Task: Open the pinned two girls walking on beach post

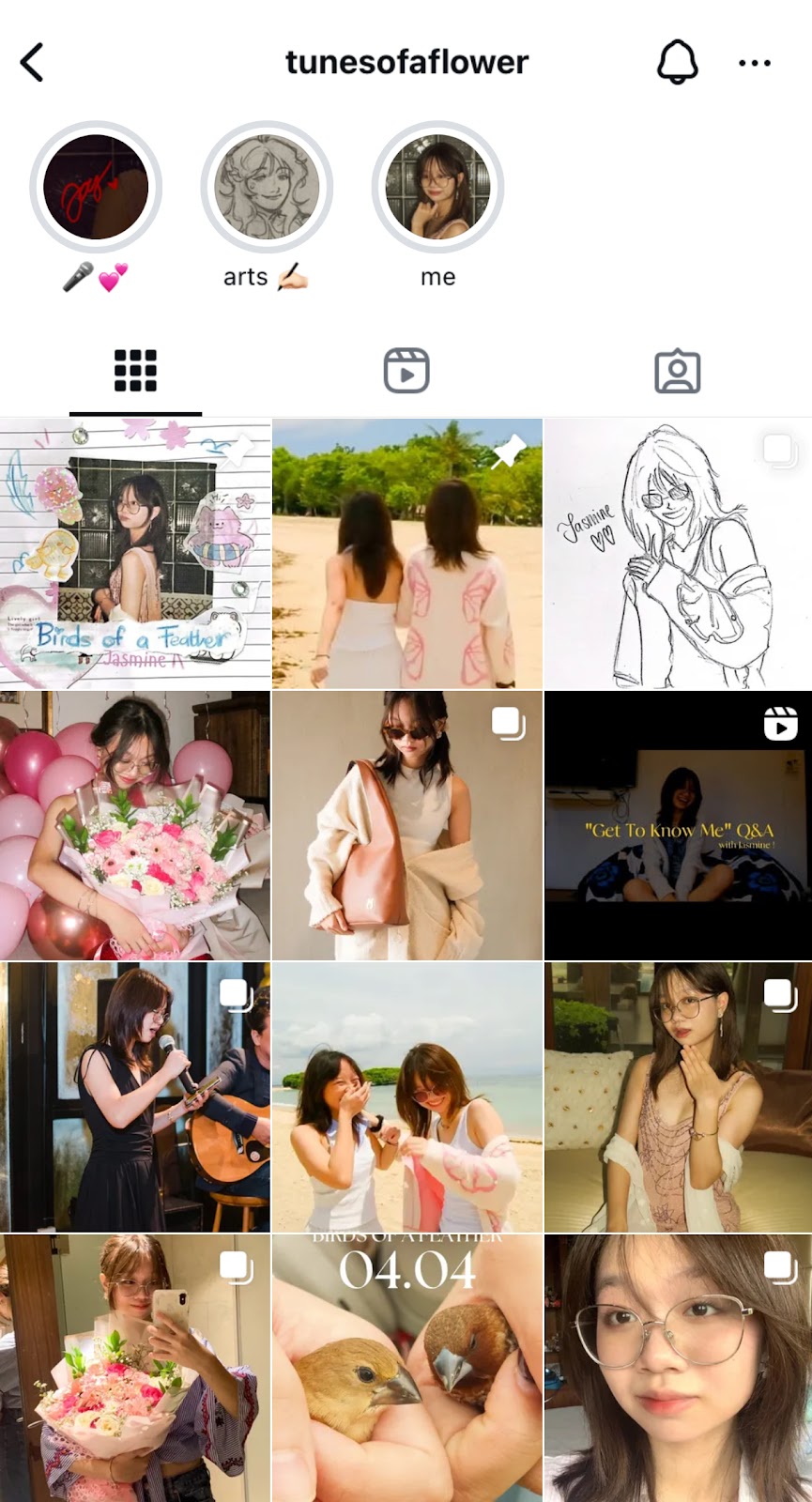Action: [x=406, y=554]
